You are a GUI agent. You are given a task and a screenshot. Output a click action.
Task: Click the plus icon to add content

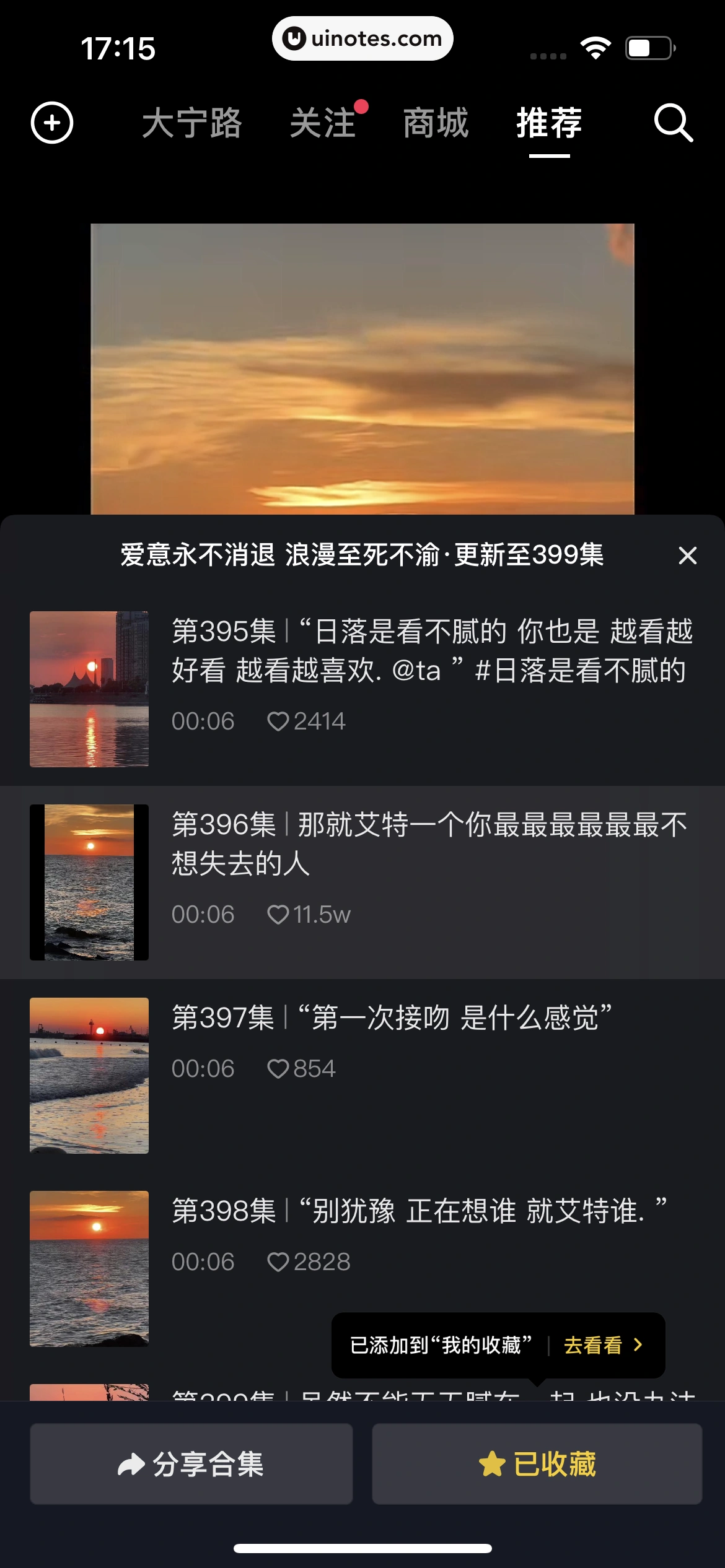[x=51, y=123]
